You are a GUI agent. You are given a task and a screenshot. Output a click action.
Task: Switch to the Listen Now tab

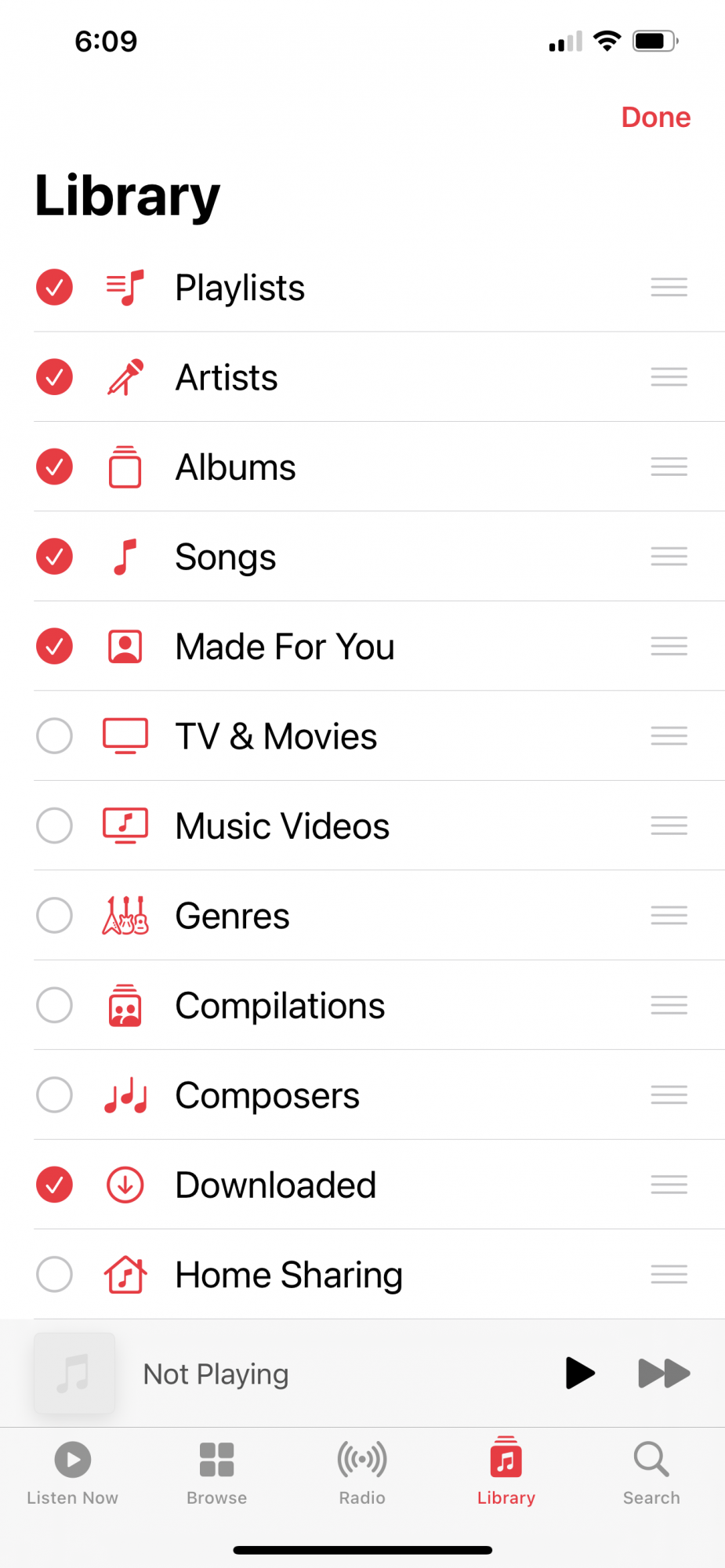tap(73, 1472)
